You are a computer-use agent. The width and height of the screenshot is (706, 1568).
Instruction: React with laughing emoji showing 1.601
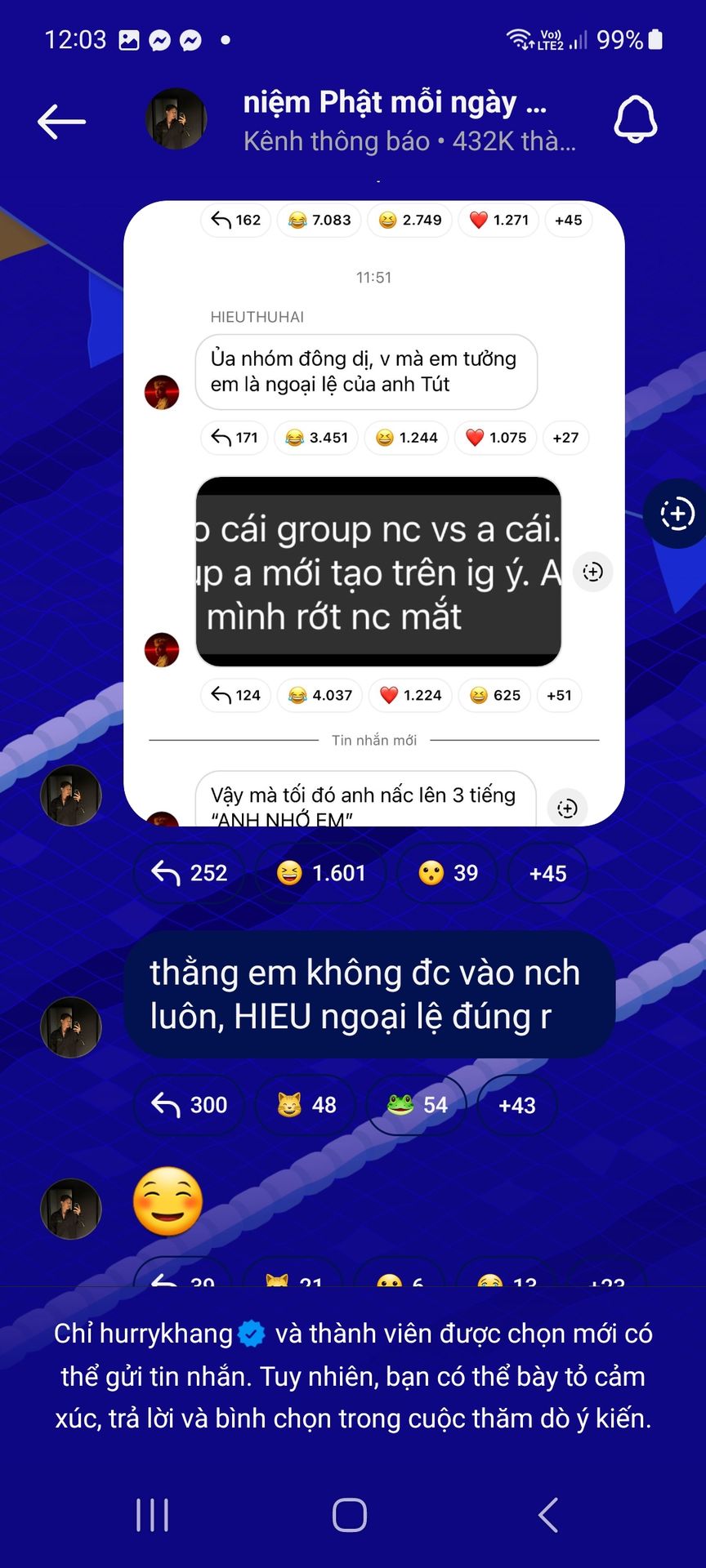321,873
